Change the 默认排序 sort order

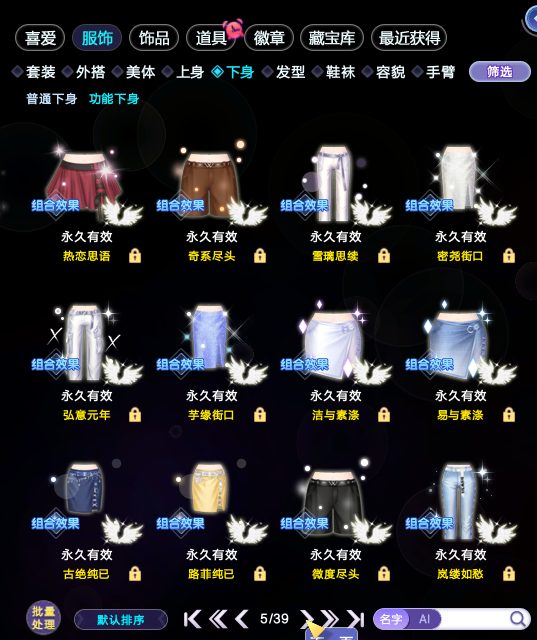[x=121, y=620]
